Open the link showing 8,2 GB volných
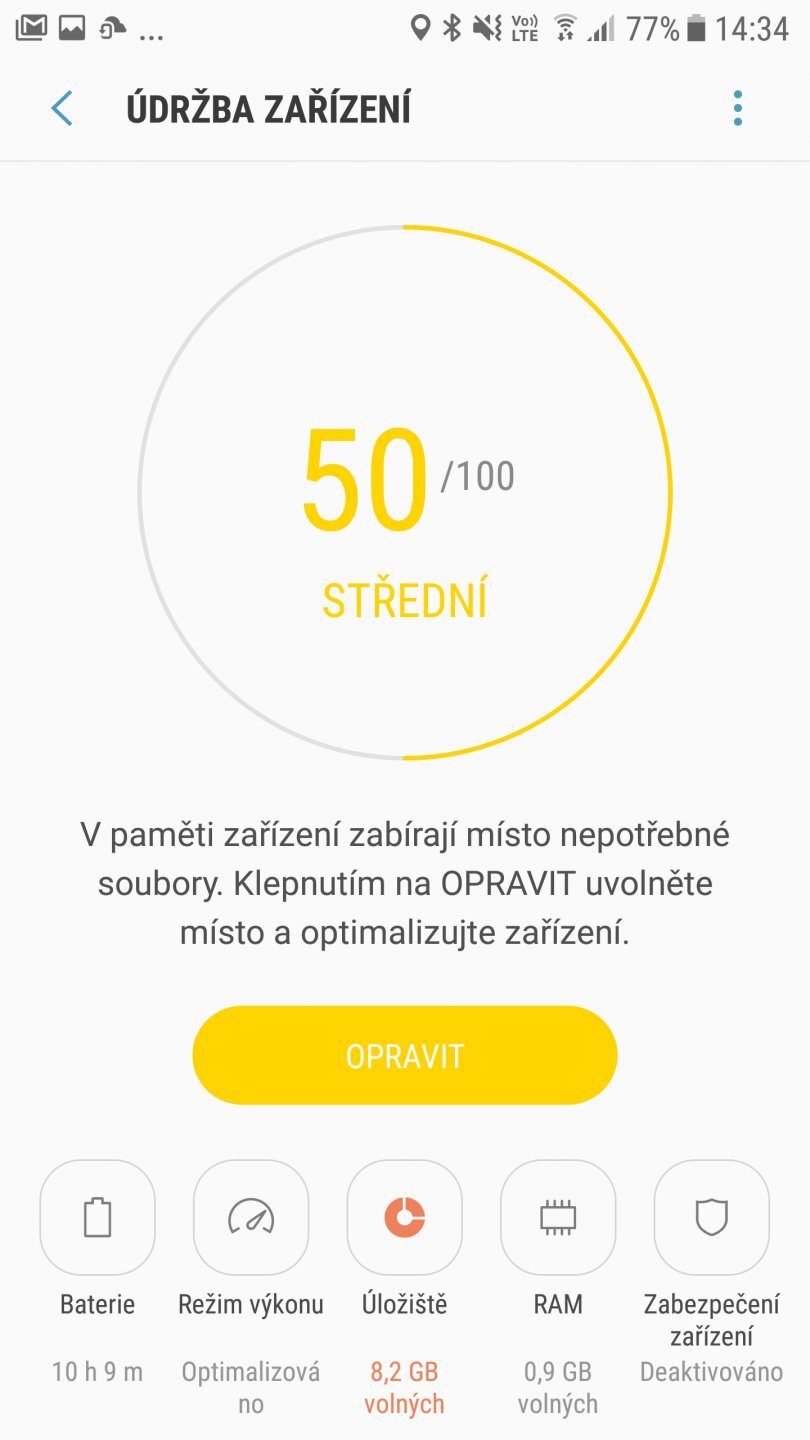This screenshot has height=1440, width=810. coord(404,1385)
